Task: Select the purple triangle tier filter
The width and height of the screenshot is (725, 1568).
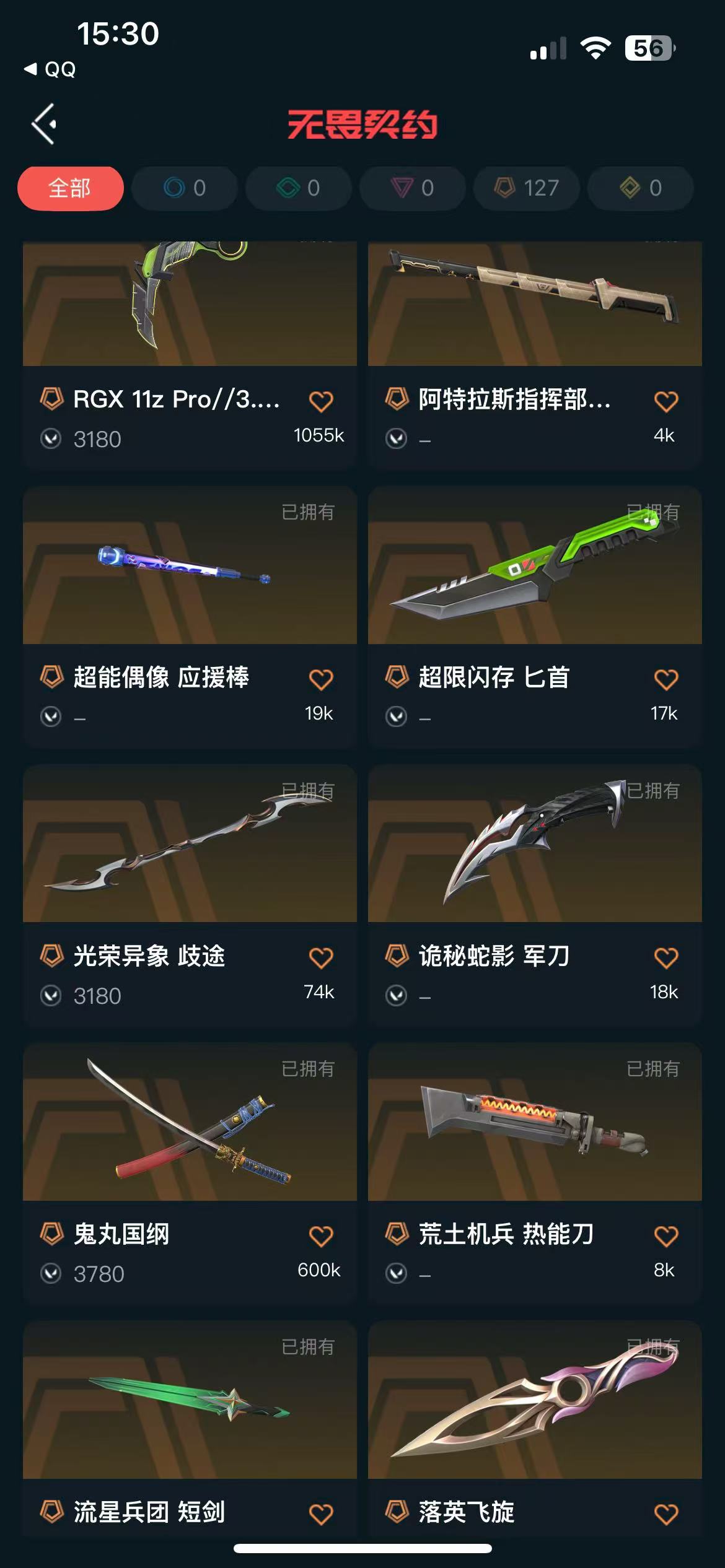Action: pyautogui.click(x=412, y=188)
